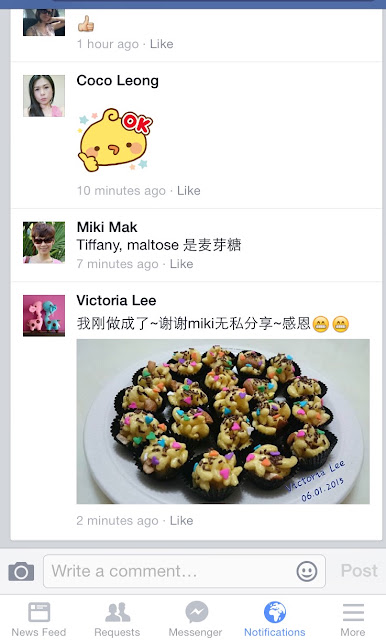Open Miki Mak's profile from her name

(107, 227)
